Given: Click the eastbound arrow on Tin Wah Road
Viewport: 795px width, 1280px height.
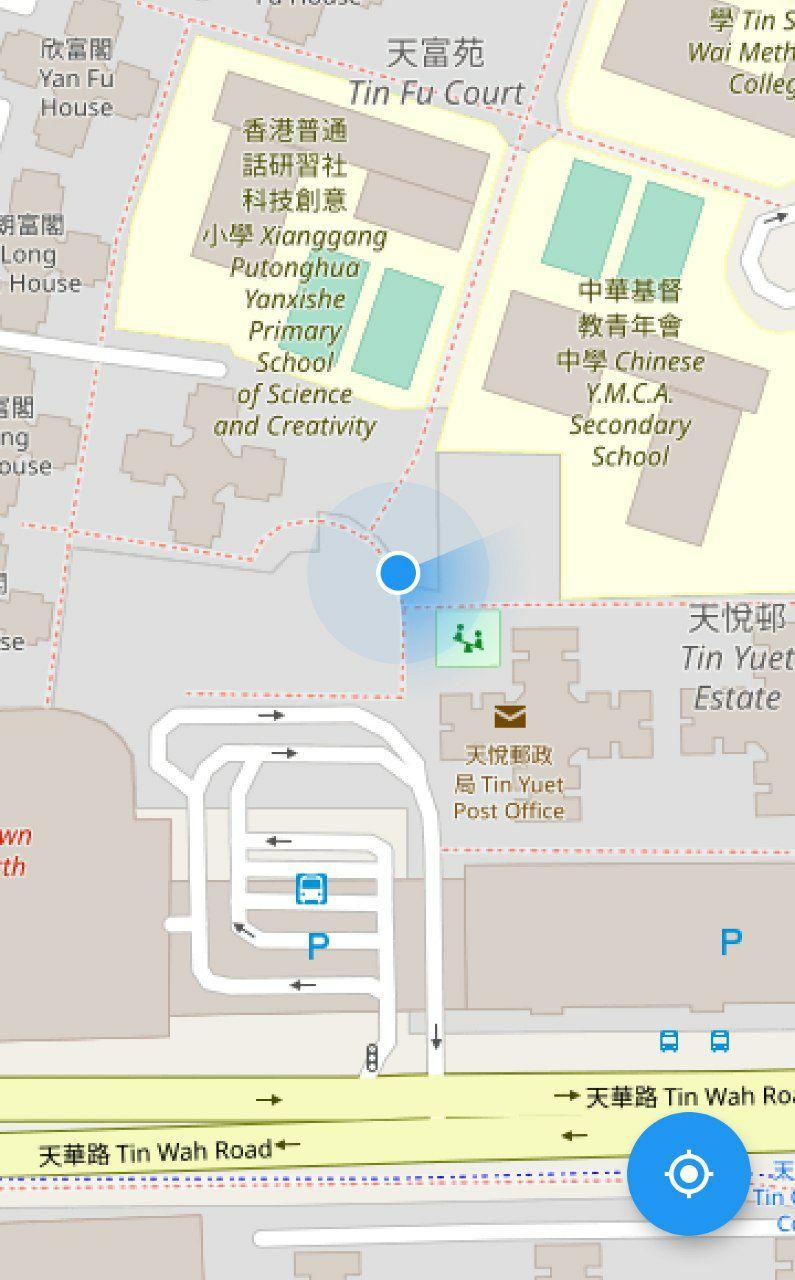Looking at the screenshot, I should 270,1099.
